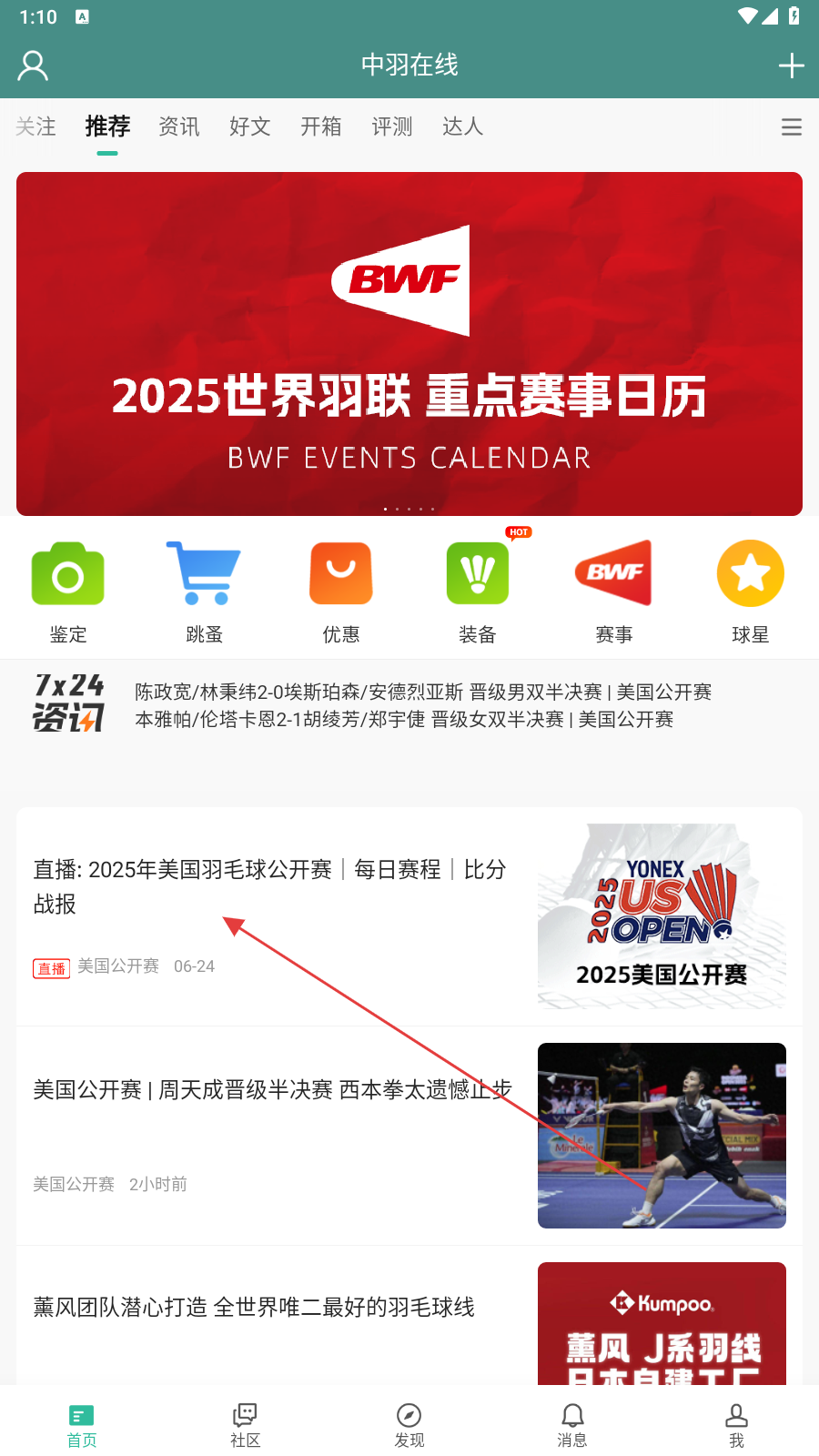Tap the plus icon to create a post

(x=791, y=66)
